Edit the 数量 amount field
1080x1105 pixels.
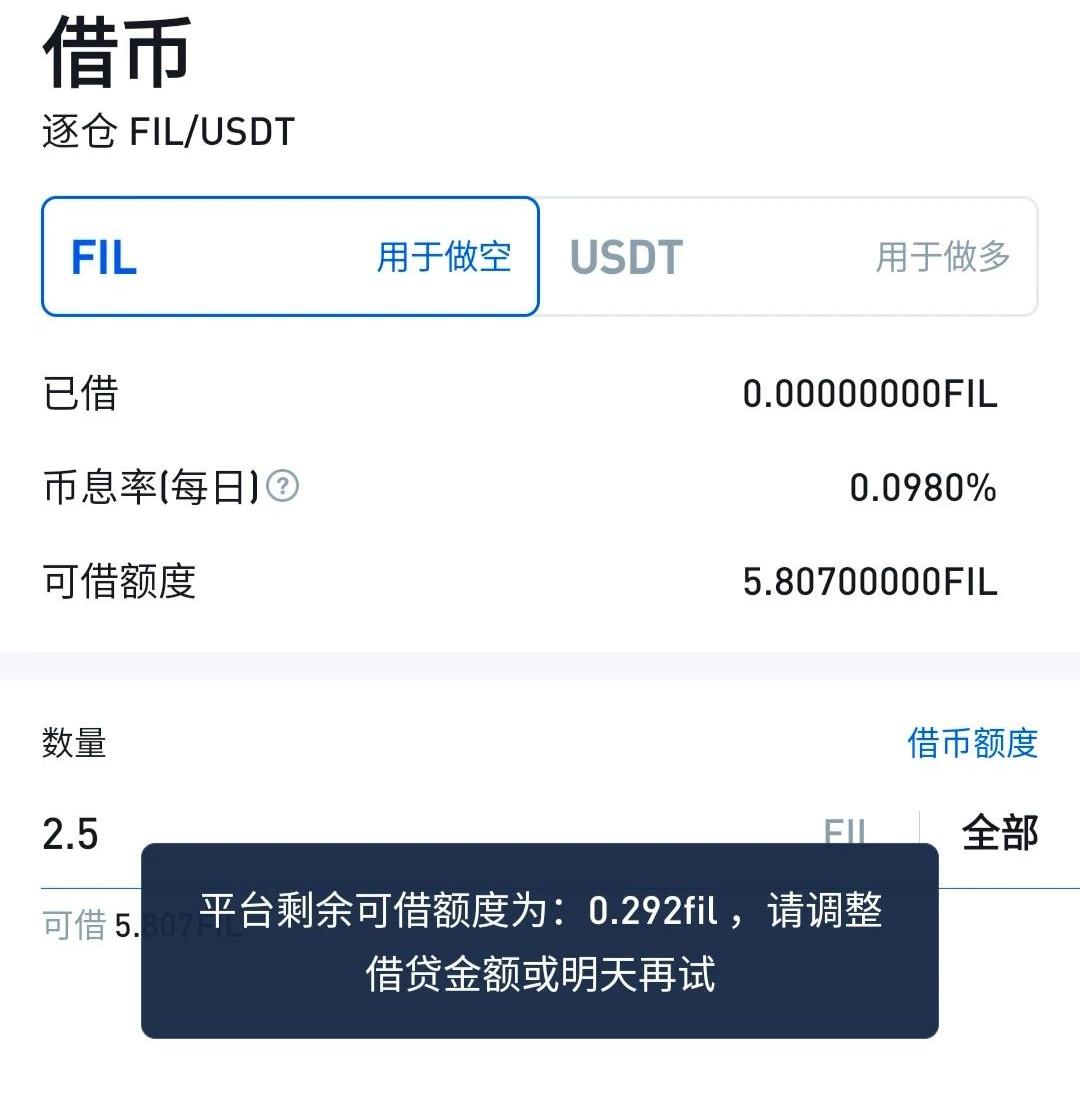click(420, 832)
